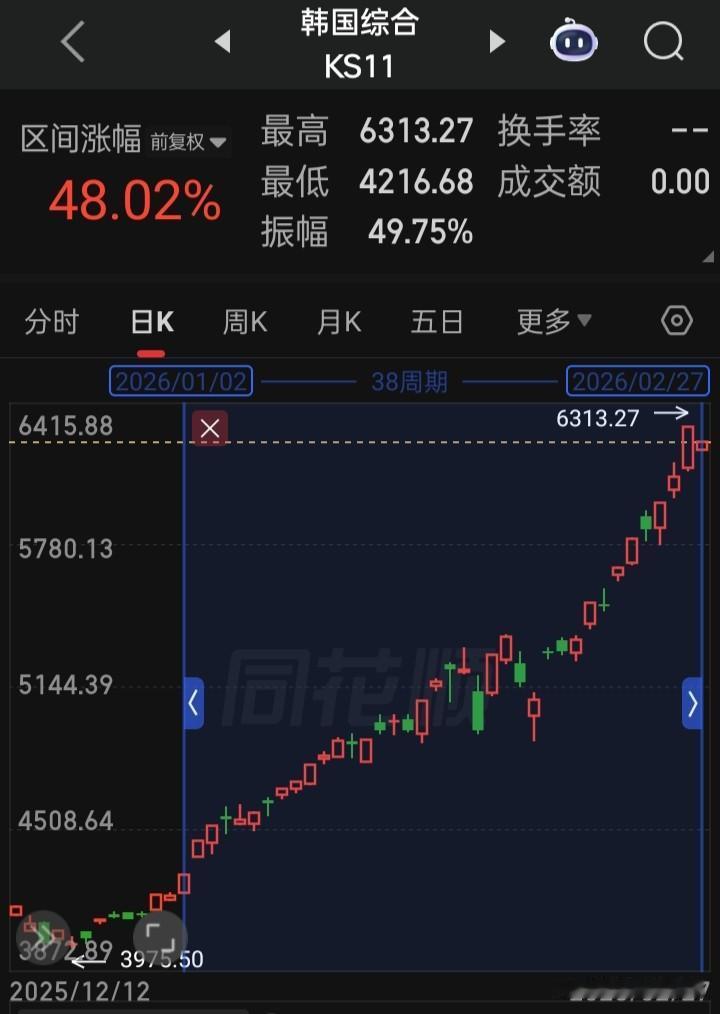Switch the K-line view to 周K

click(244, 321)
